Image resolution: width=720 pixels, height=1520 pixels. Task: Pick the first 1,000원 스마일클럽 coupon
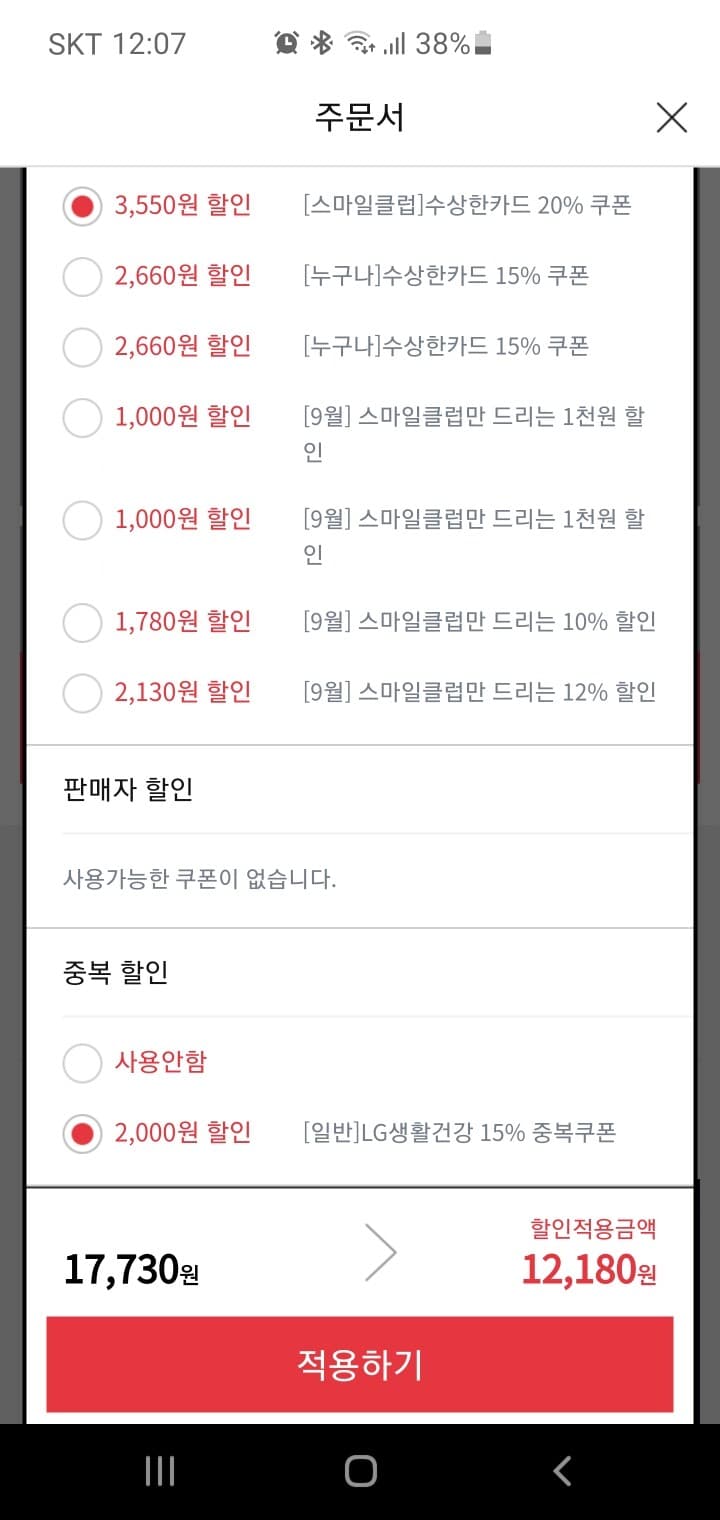[x=82, y=417]
